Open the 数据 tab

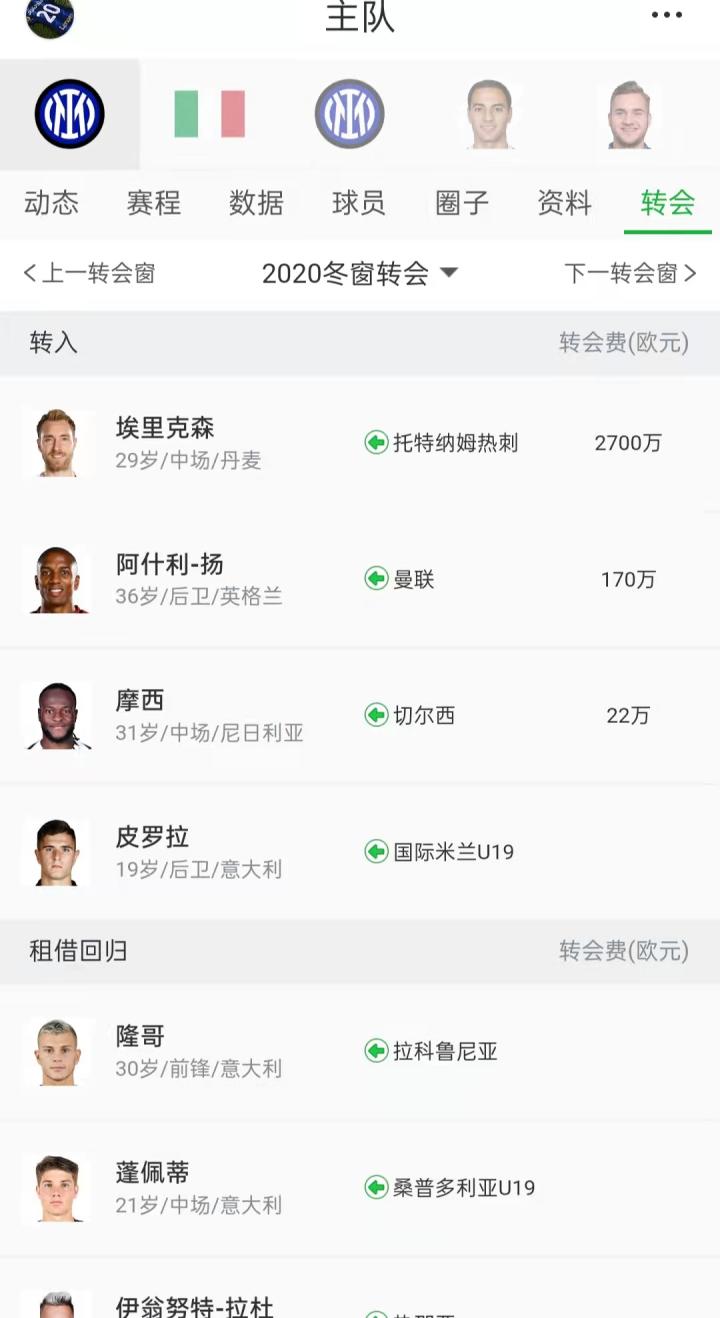[x=256, y=203]
